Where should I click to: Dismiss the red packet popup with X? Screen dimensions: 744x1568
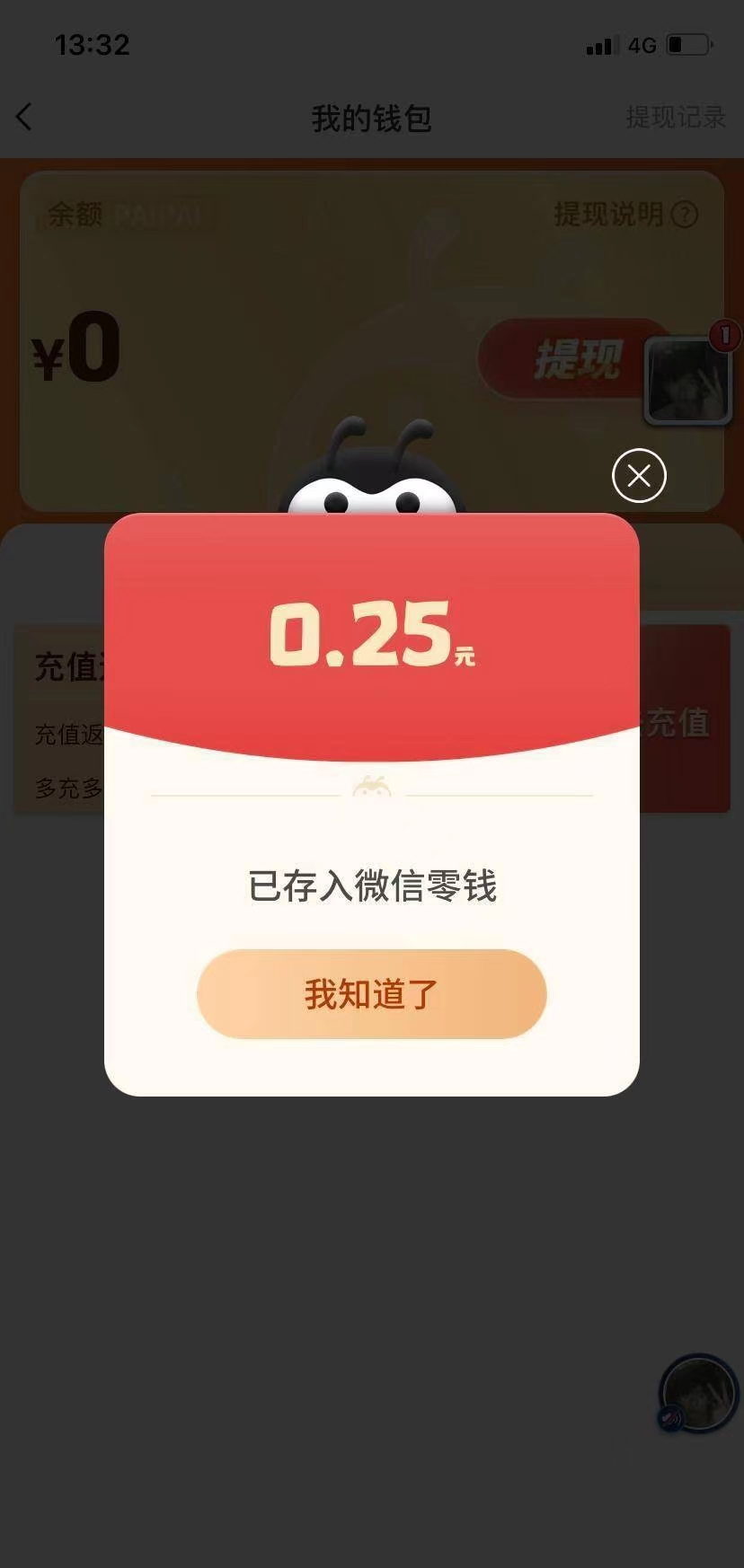click(x=639, y=475)
